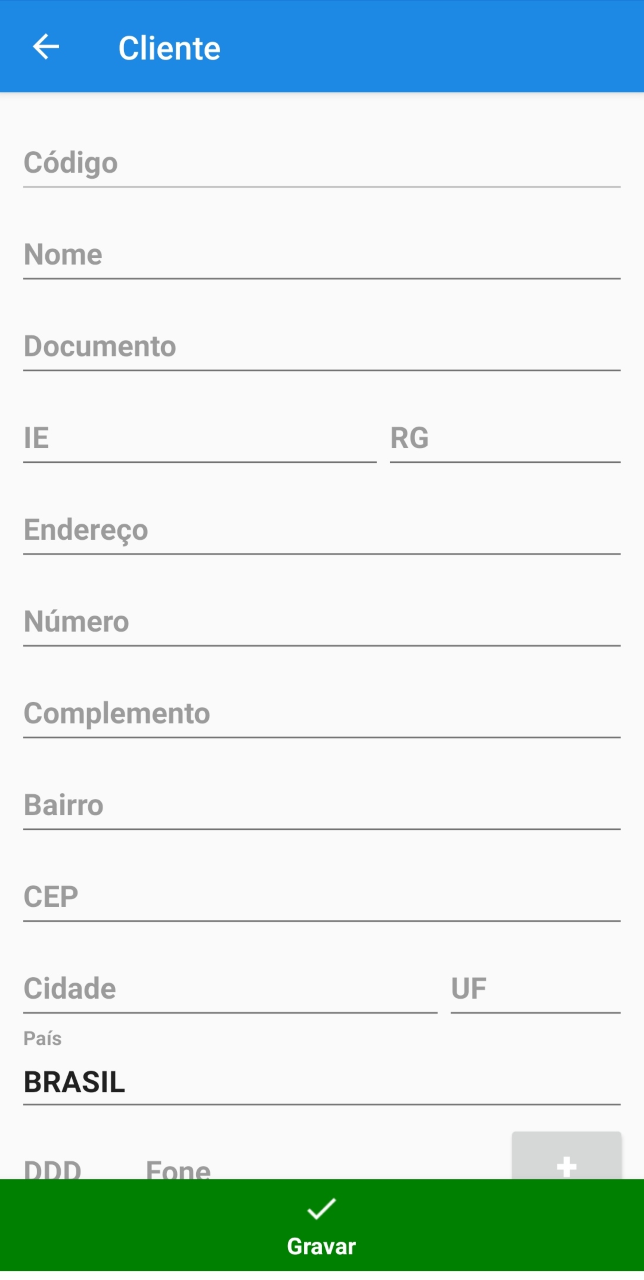Edit the País field showing BRASIL
644x1280 pixels.
click(321, 1082)
